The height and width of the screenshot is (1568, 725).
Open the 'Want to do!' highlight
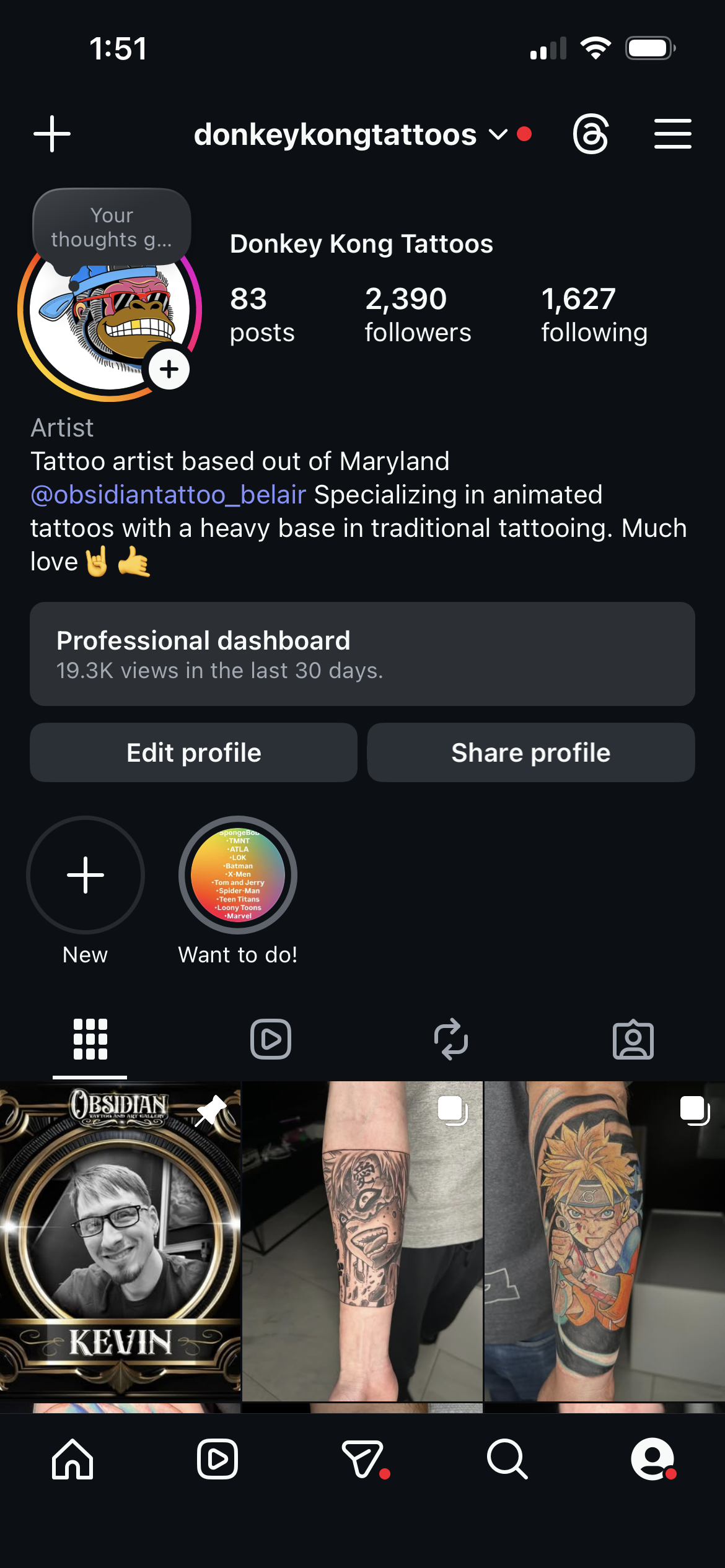coord(238,875)
